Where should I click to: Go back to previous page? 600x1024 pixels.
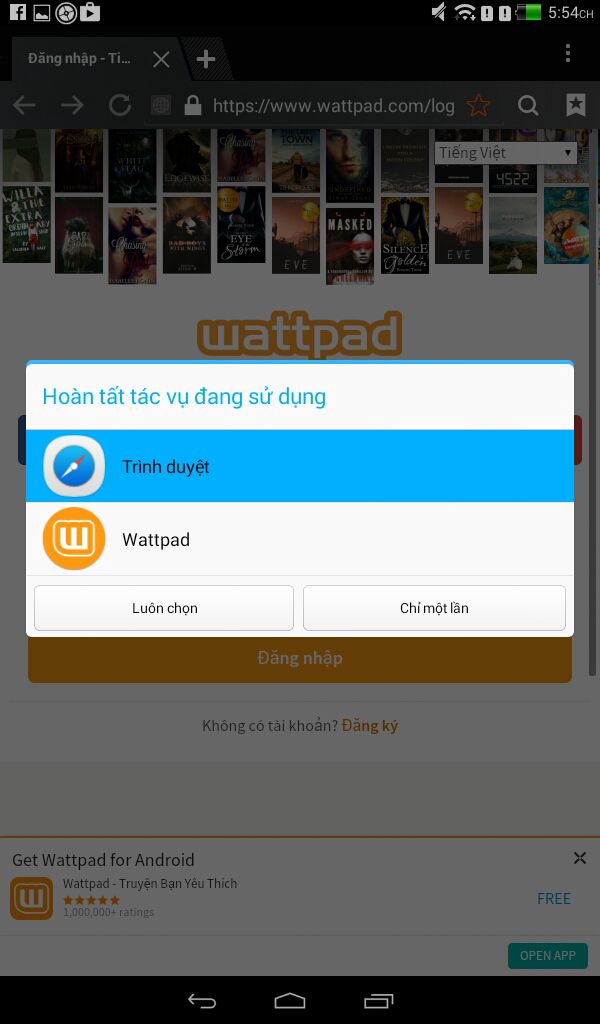pos(24,105)
